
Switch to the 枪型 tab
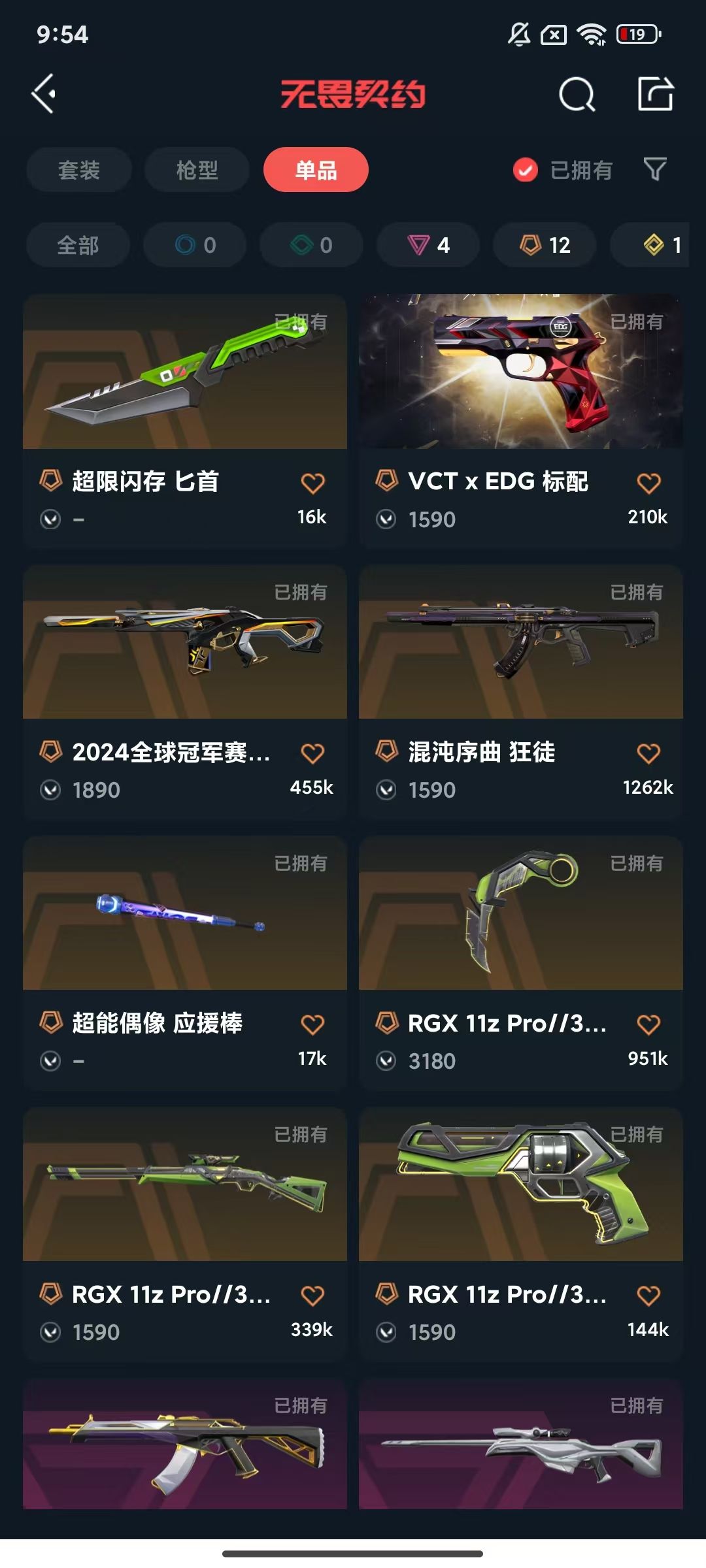coord(197,170)
